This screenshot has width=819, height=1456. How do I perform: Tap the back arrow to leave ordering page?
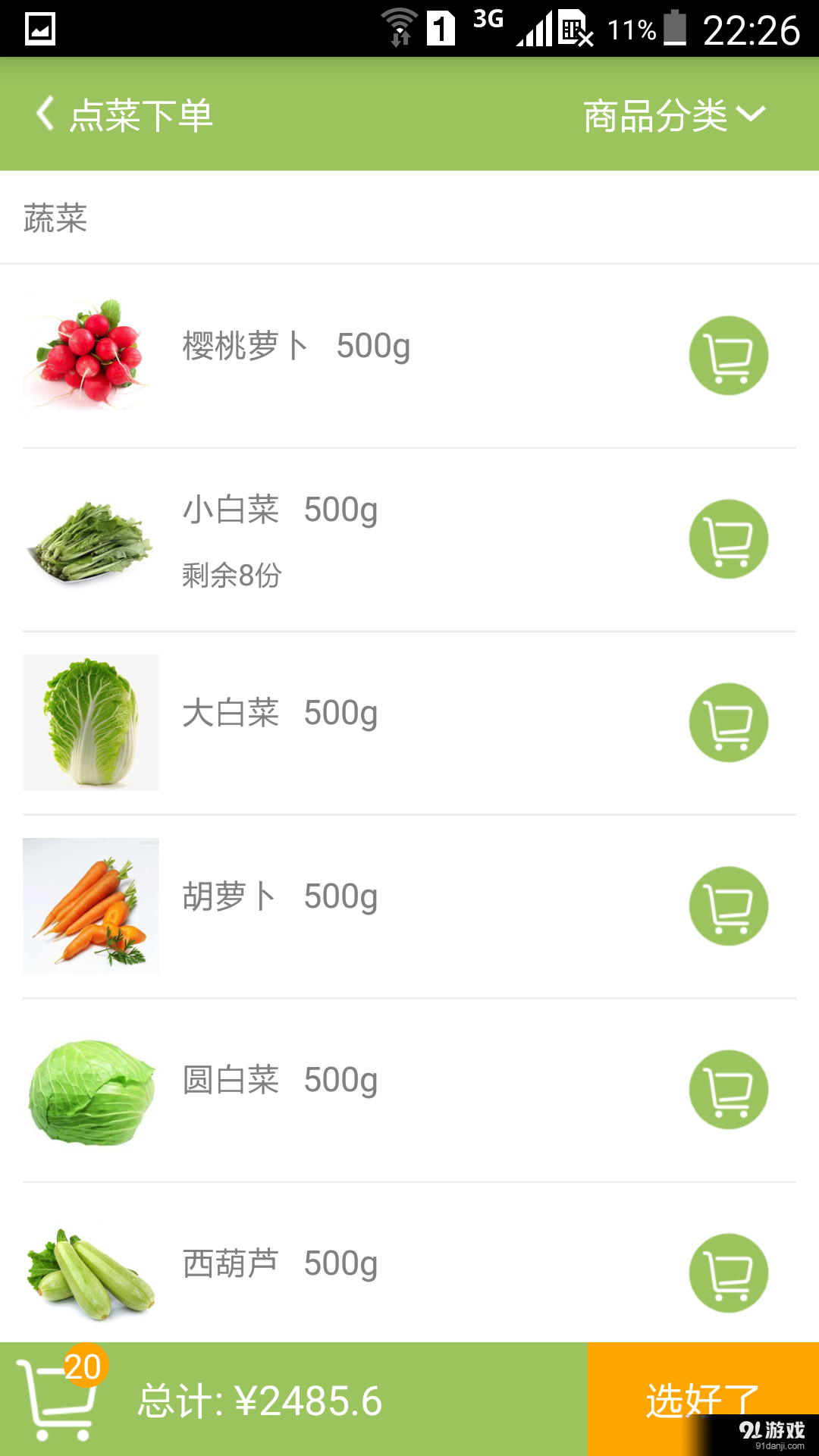coord(43,115)
